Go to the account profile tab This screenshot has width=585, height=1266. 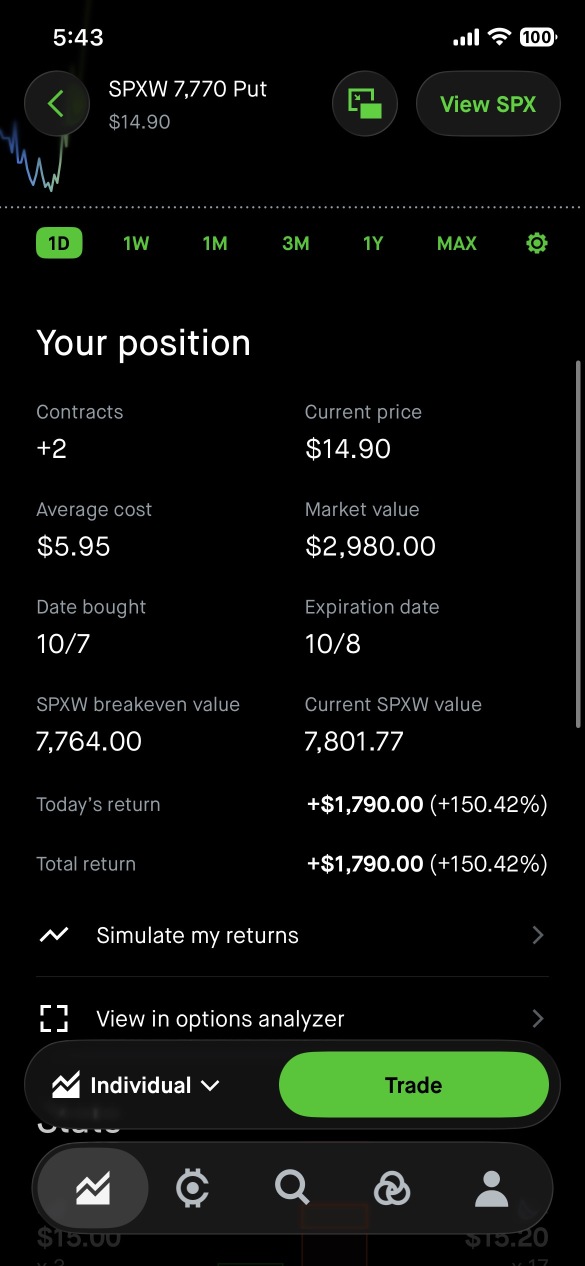(491, 1188)
